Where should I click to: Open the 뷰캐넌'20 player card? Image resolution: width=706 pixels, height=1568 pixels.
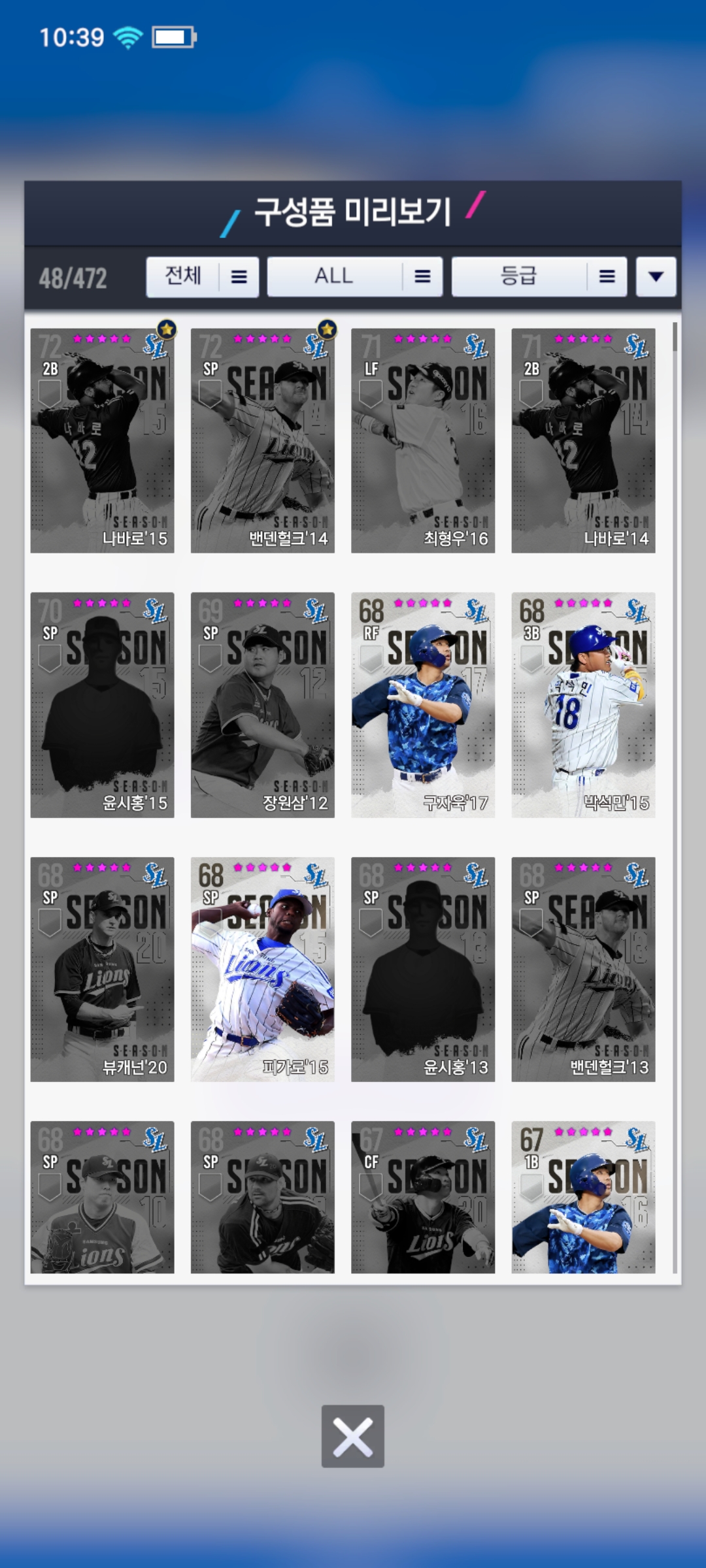click(102, 970)
